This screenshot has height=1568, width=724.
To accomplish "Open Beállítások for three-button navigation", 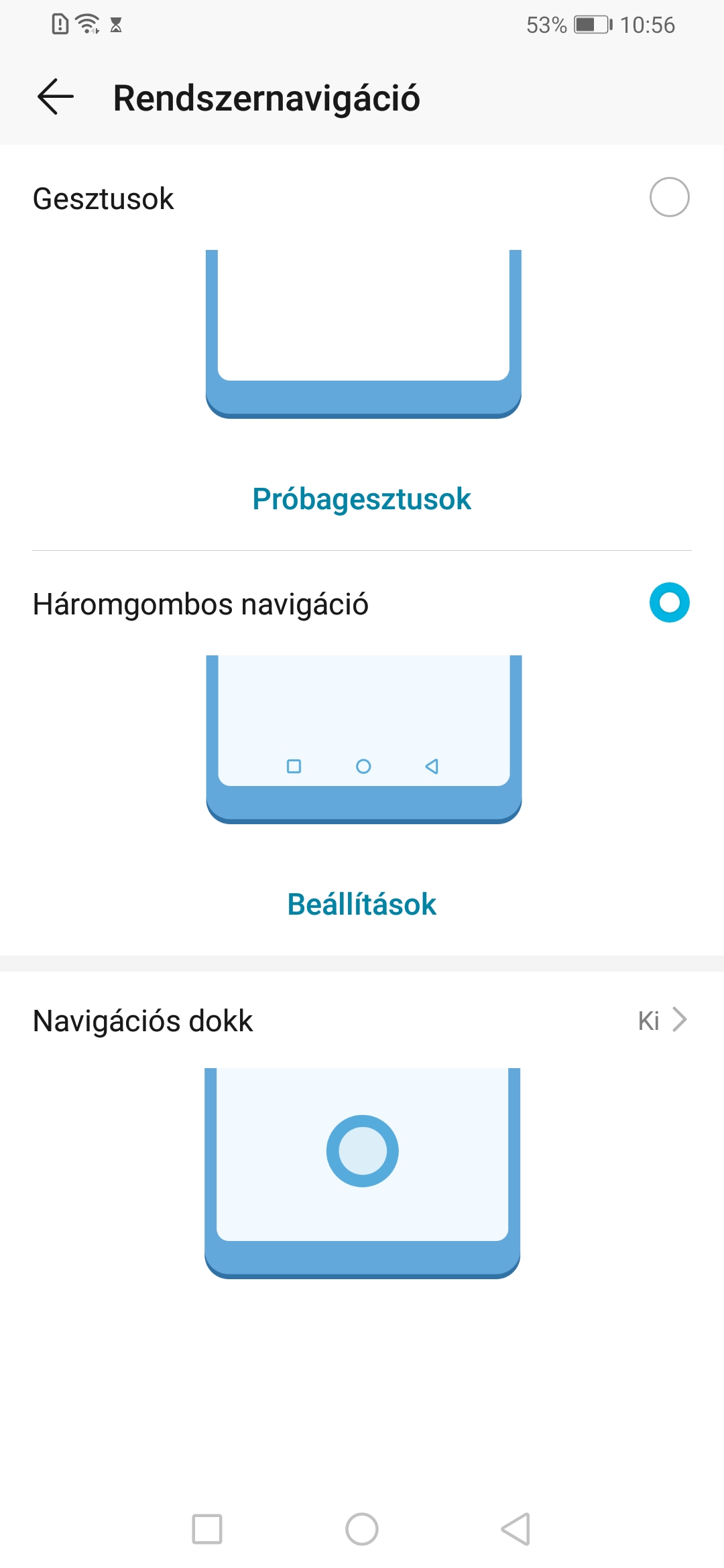I will click(362, 905).
